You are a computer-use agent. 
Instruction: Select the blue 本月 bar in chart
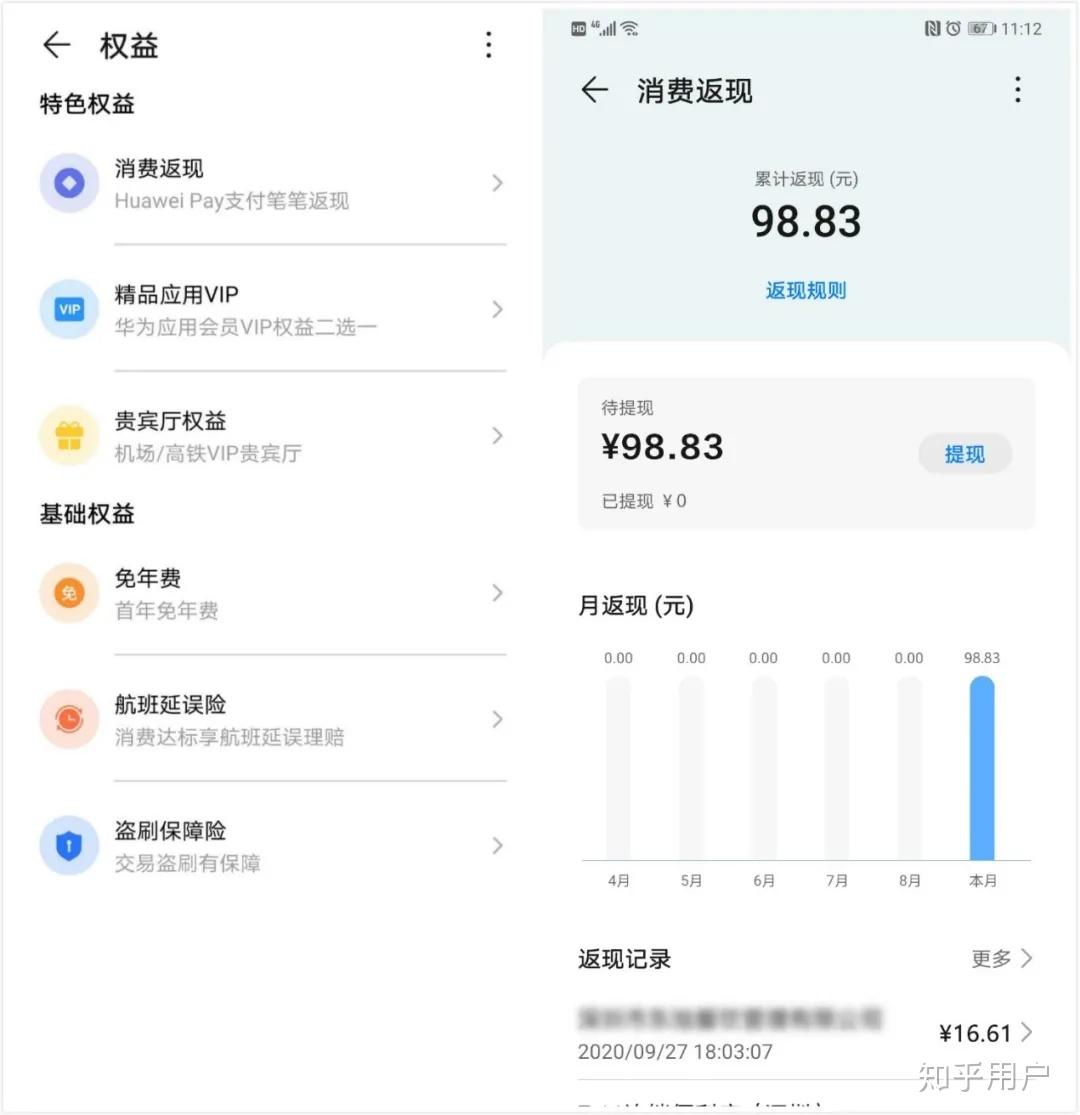click(x=981, y=770)
